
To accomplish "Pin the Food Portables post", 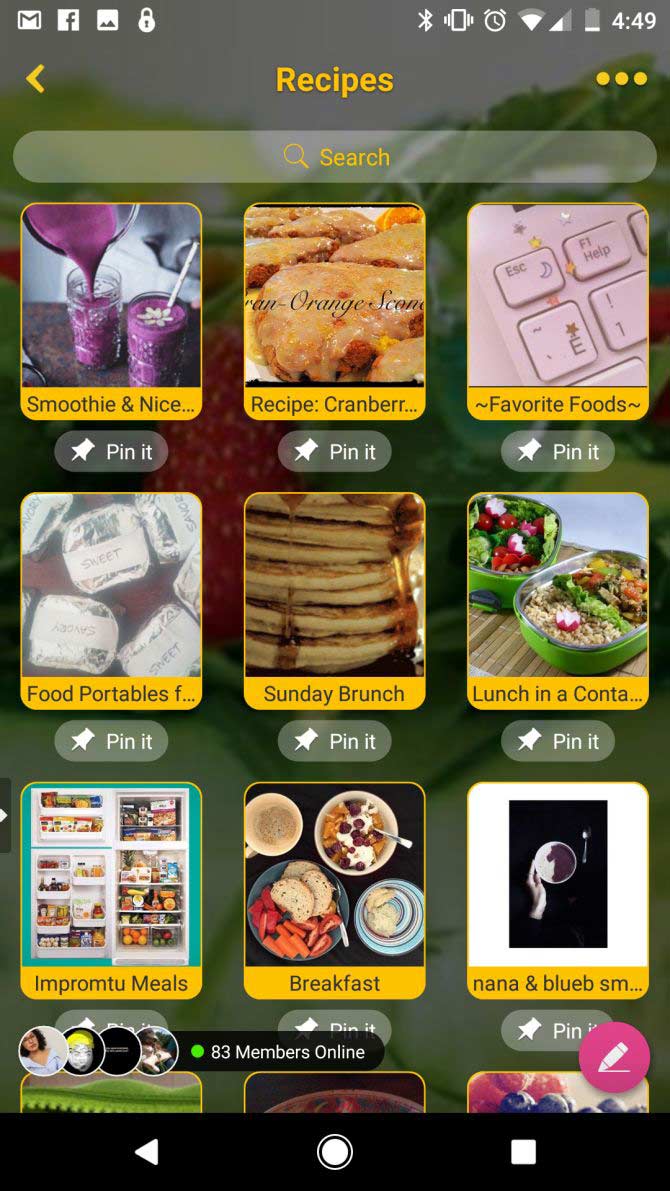I will [112, 741].
